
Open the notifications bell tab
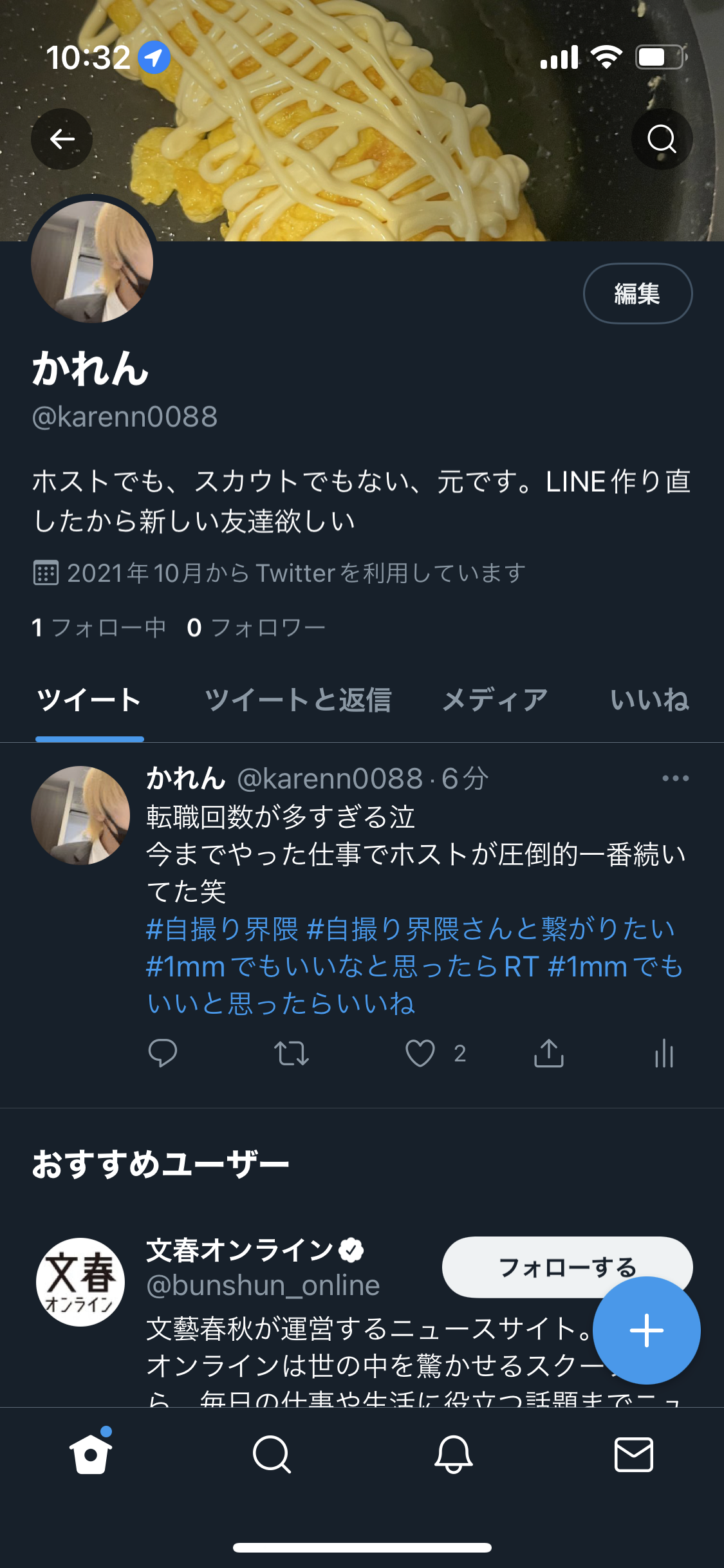click(x=453, y=1454)
